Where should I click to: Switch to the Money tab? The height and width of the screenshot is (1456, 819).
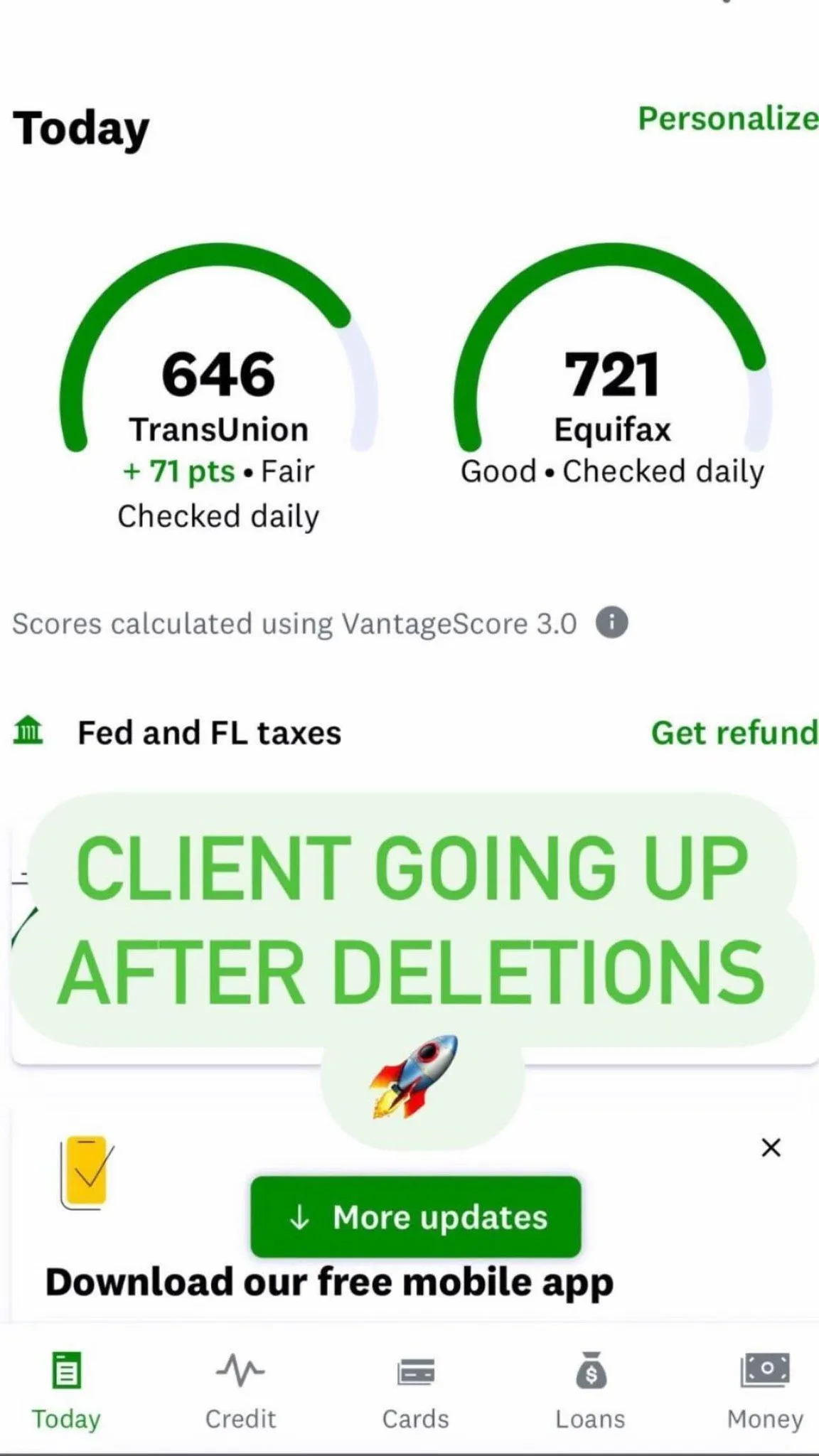[765, 1391]
